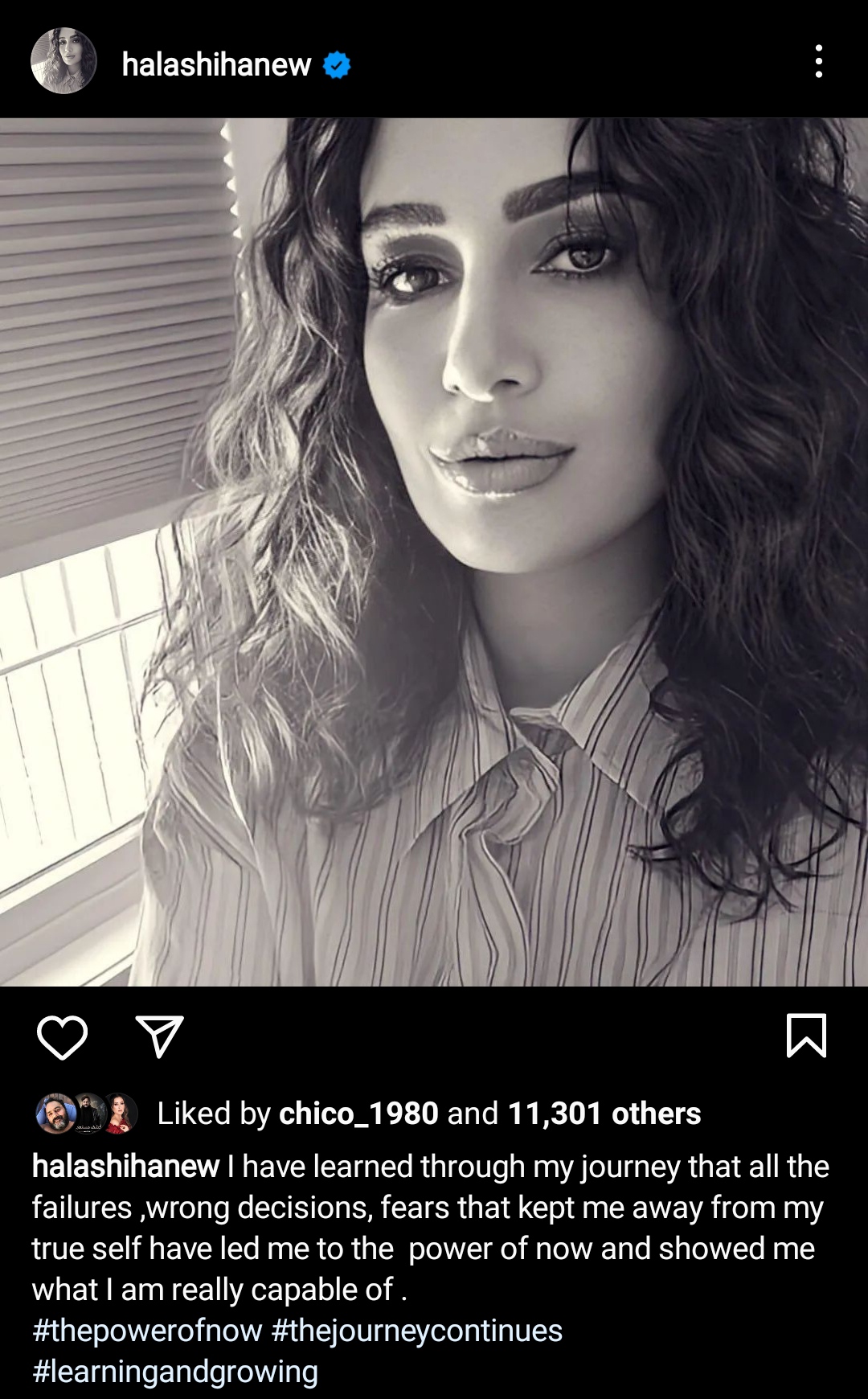Image resolution: width=868 pixels, height=1399 pixels.
Task: Open chico_1980's profile from likes
Action: (x=358, y=1114)
